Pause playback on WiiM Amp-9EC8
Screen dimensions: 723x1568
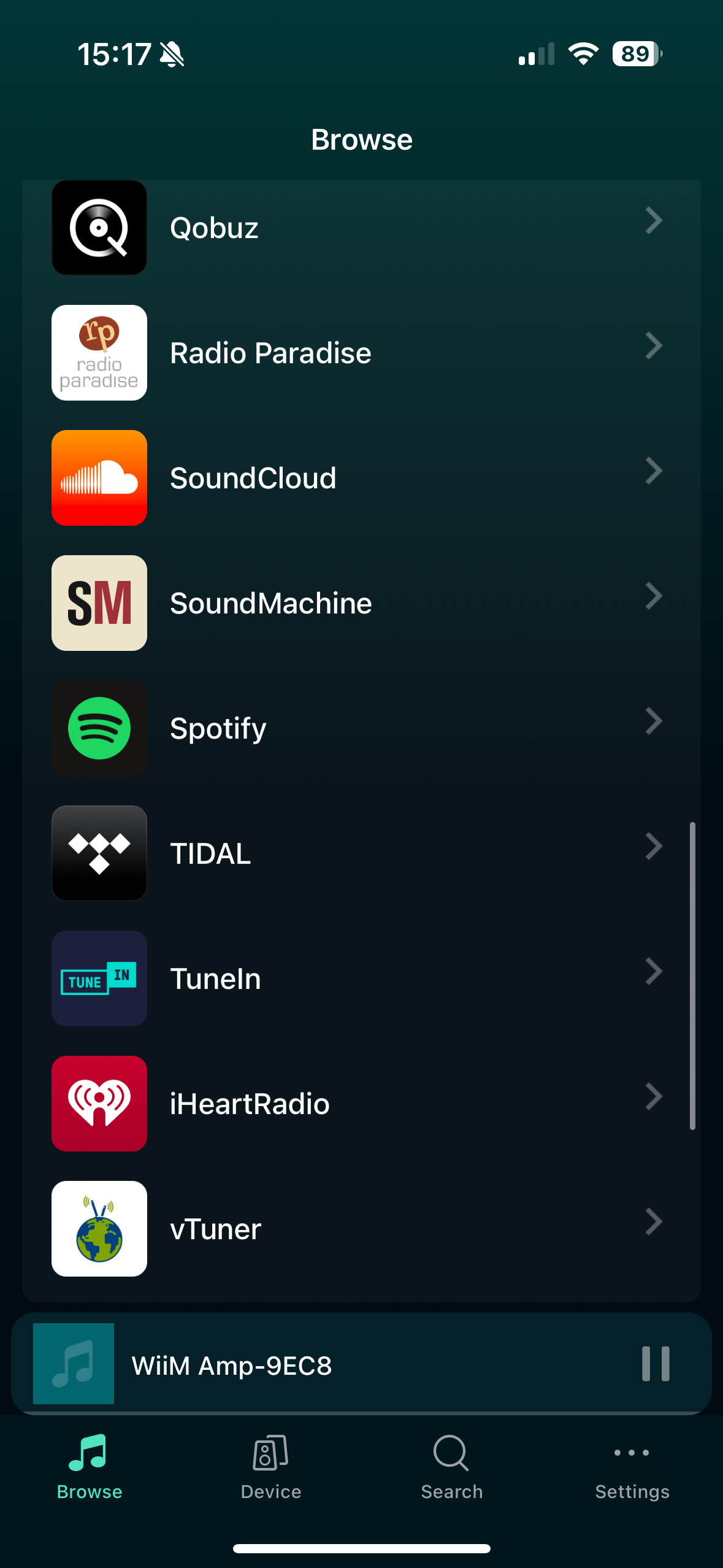(x=655, y=1364)
